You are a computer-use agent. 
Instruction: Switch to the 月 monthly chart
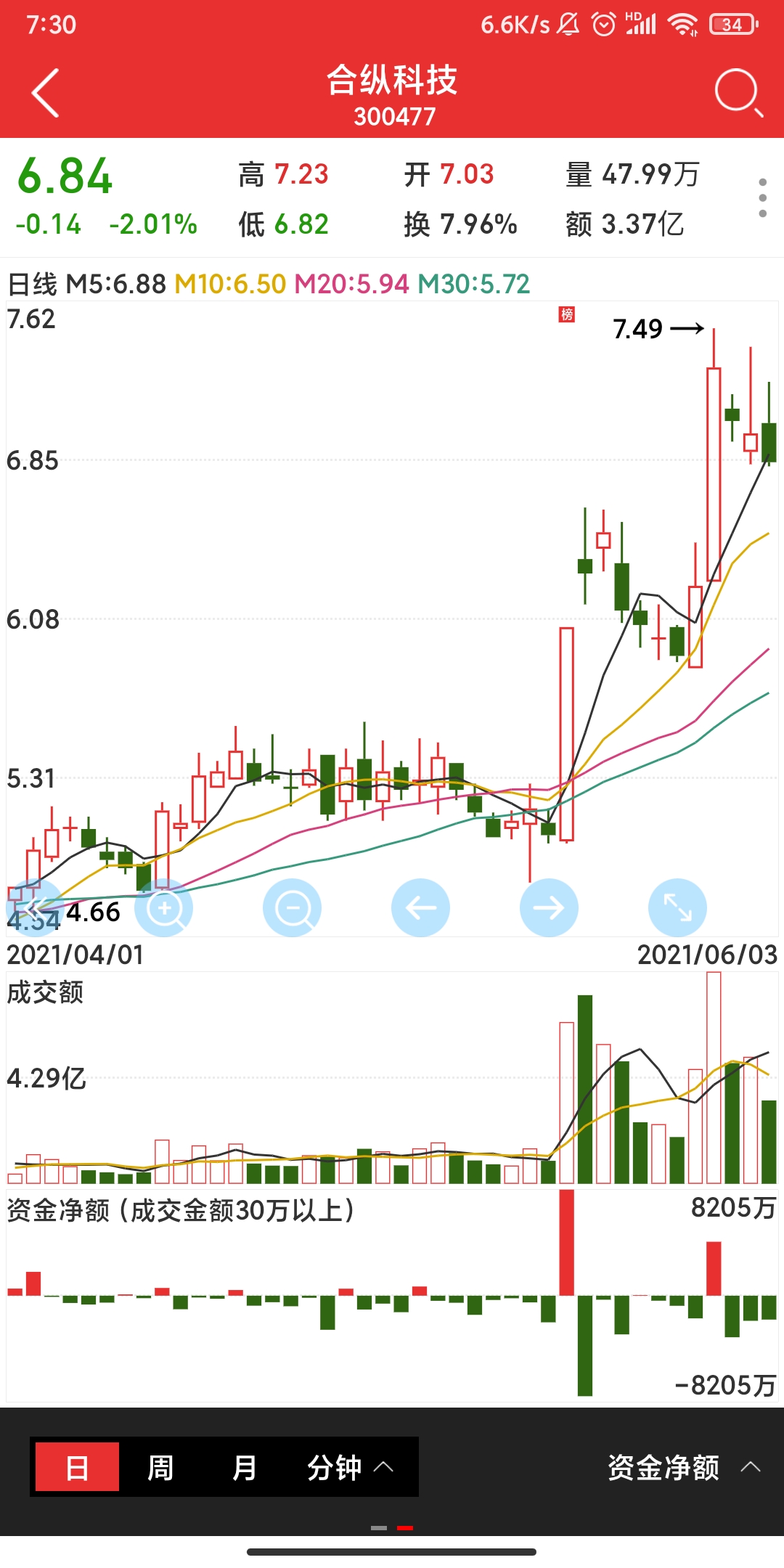pos(244,1467)
